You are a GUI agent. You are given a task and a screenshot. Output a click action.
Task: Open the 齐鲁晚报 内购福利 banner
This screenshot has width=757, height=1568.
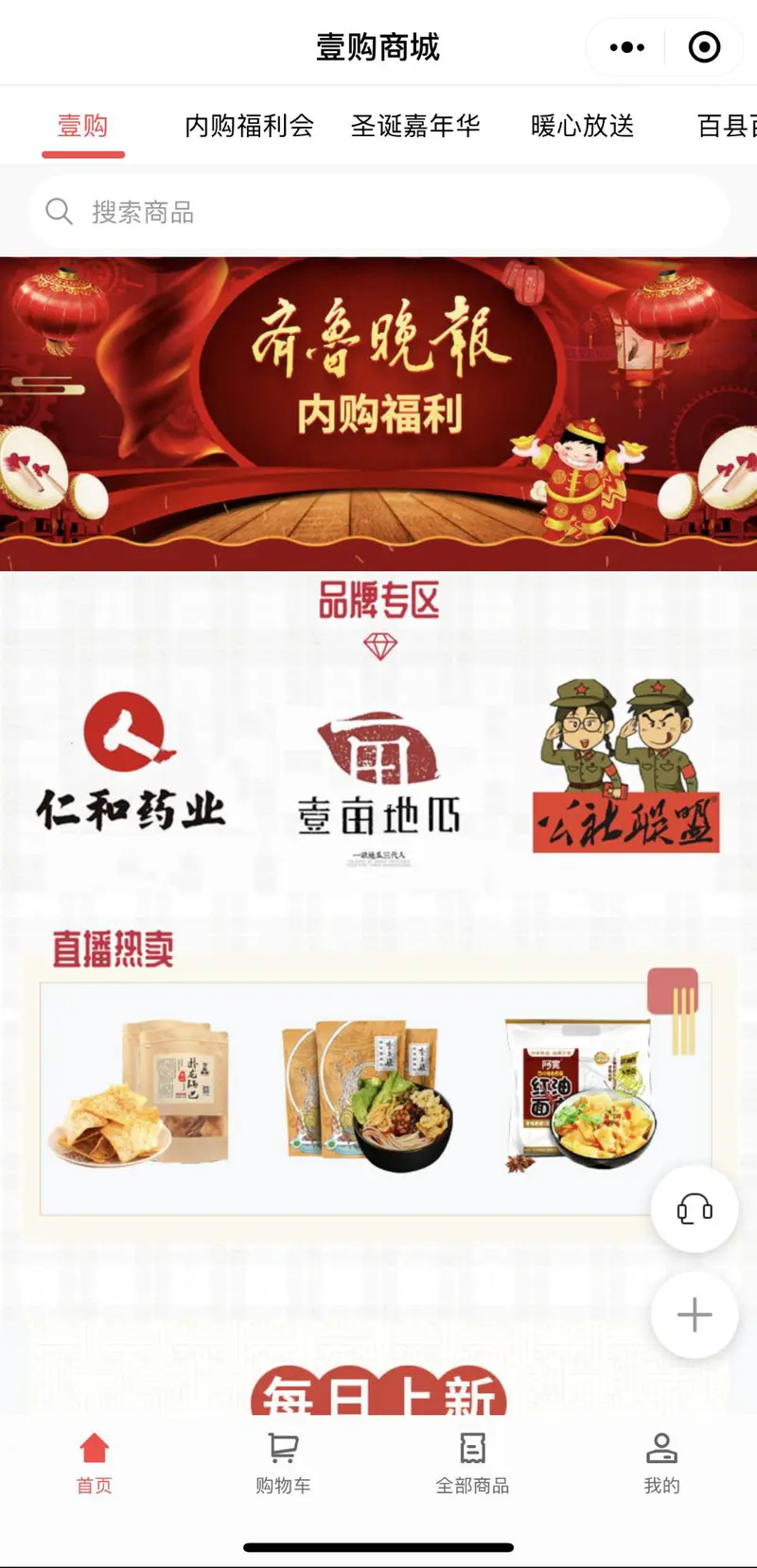(x=378, y=413)
